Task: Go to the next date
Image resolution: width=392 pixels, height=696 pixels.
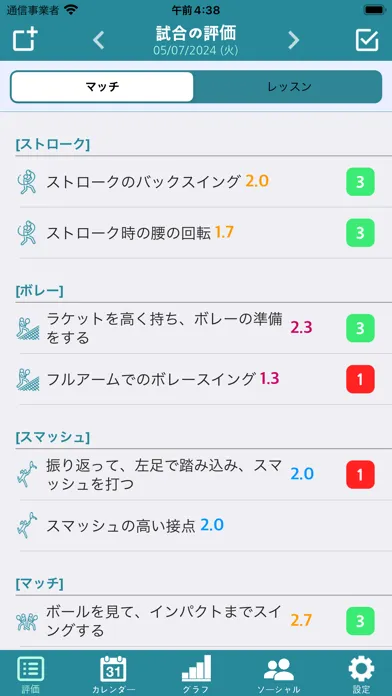Action: [293, 40]
